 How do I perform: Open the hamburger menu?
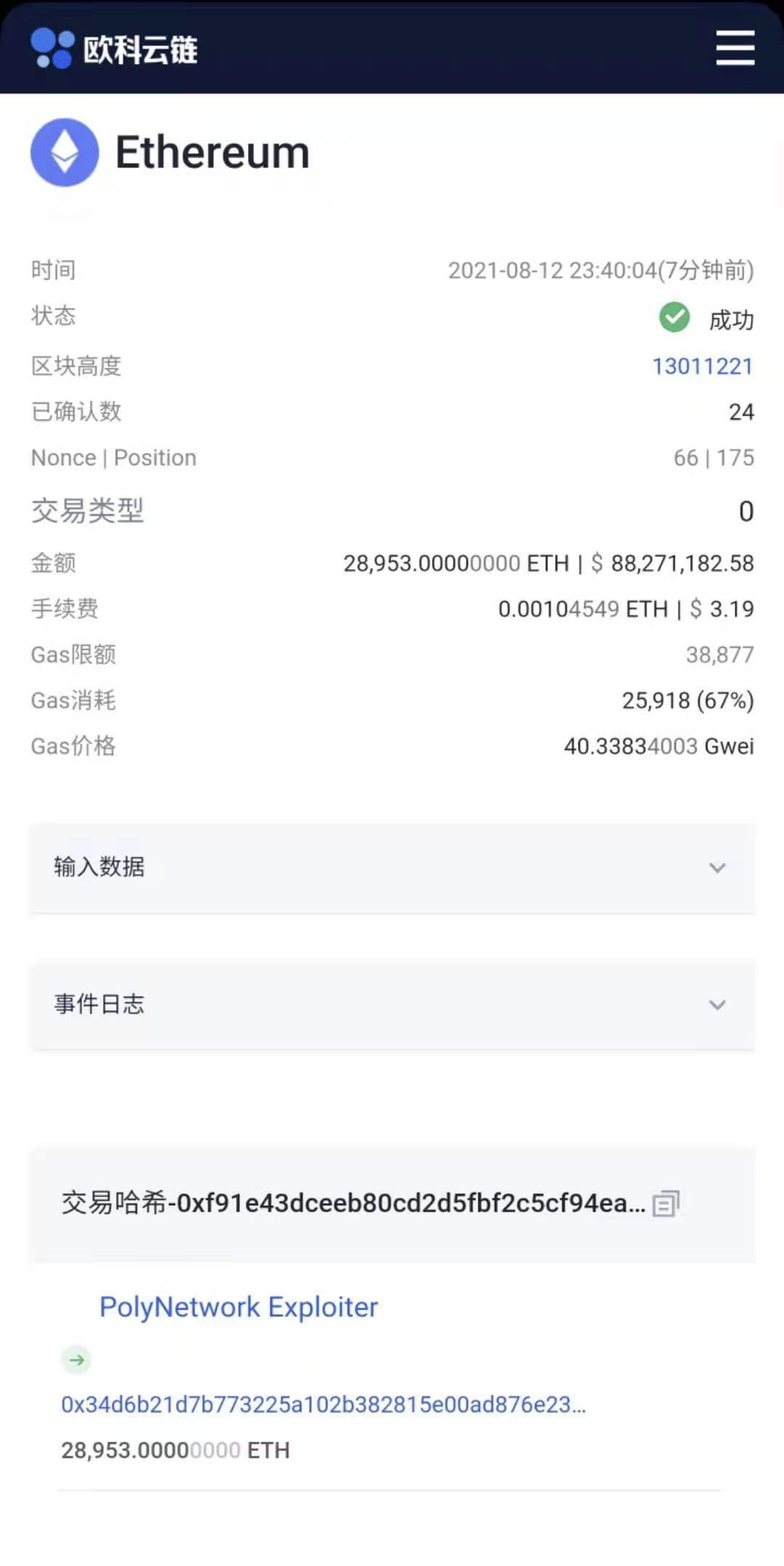tap(735, 48)
